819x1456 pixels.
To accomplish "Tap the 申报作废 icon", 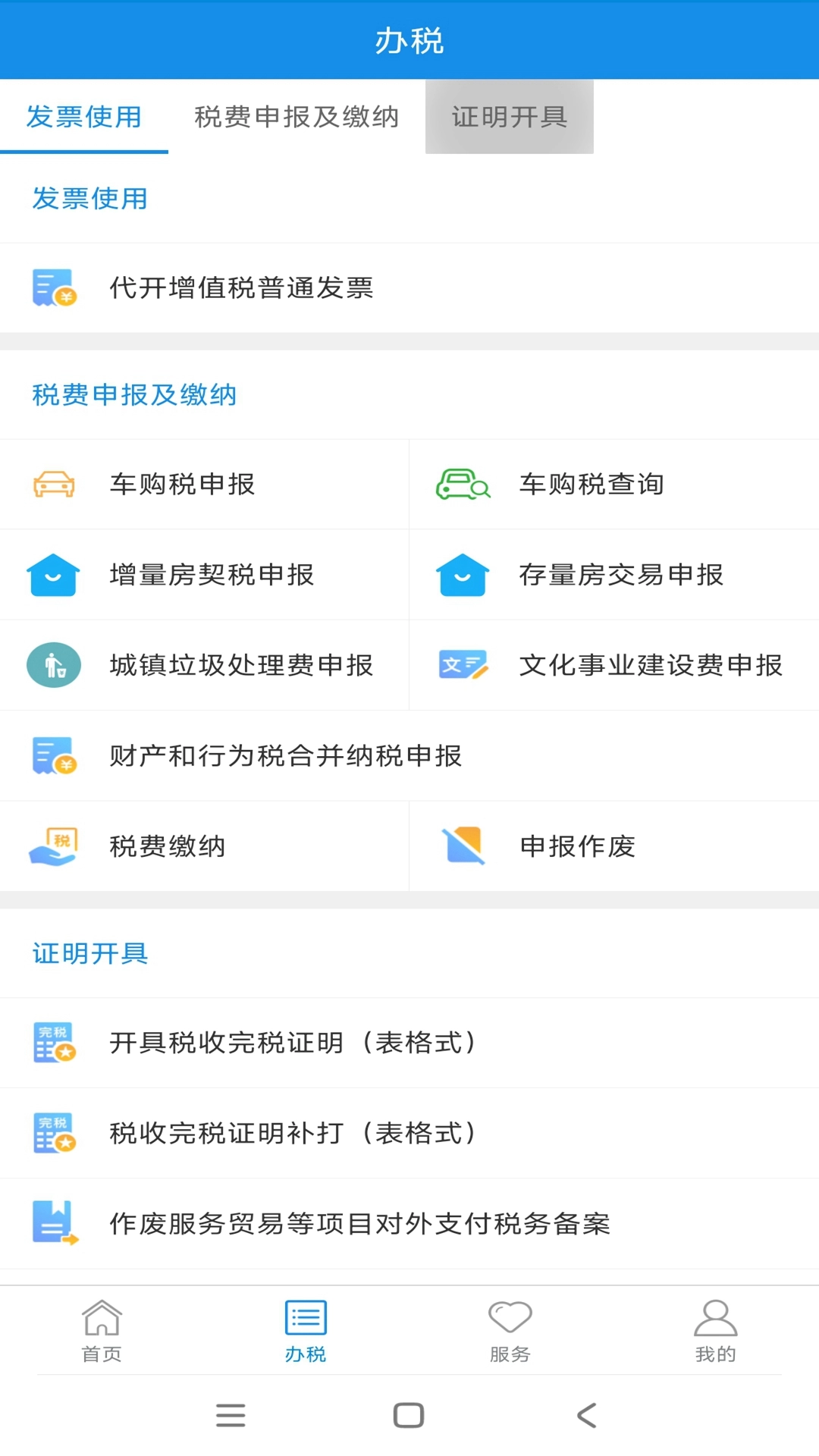I will coord(462,846).
